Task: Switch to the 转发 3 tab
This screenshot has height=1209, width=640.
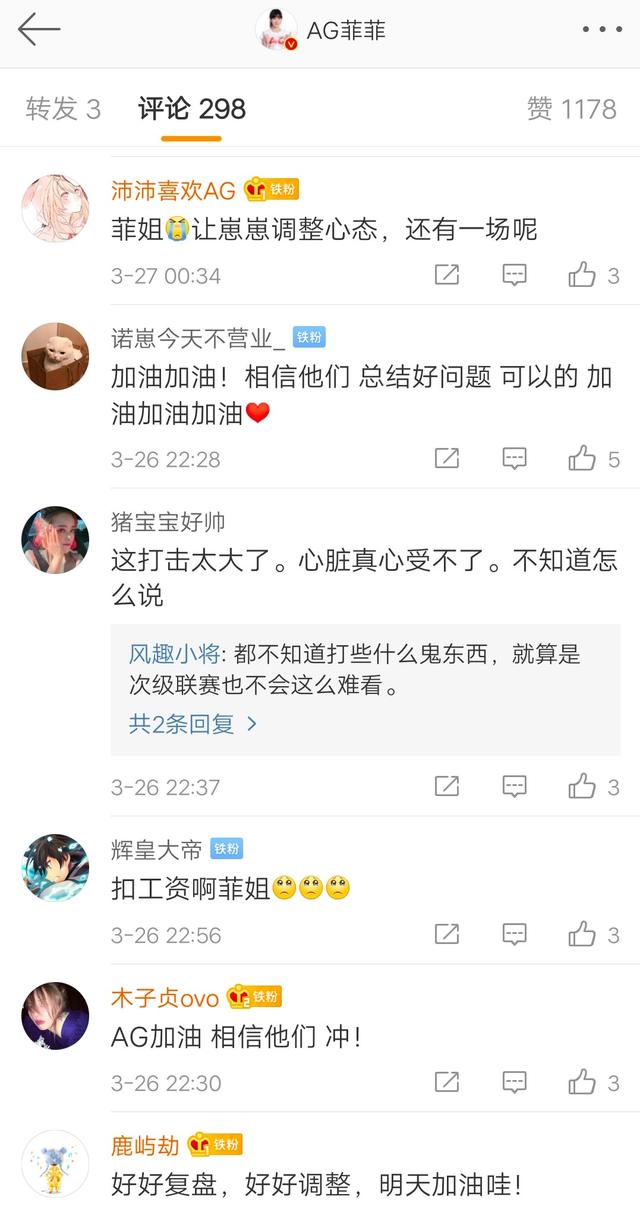Action: [x=63, y=109]
